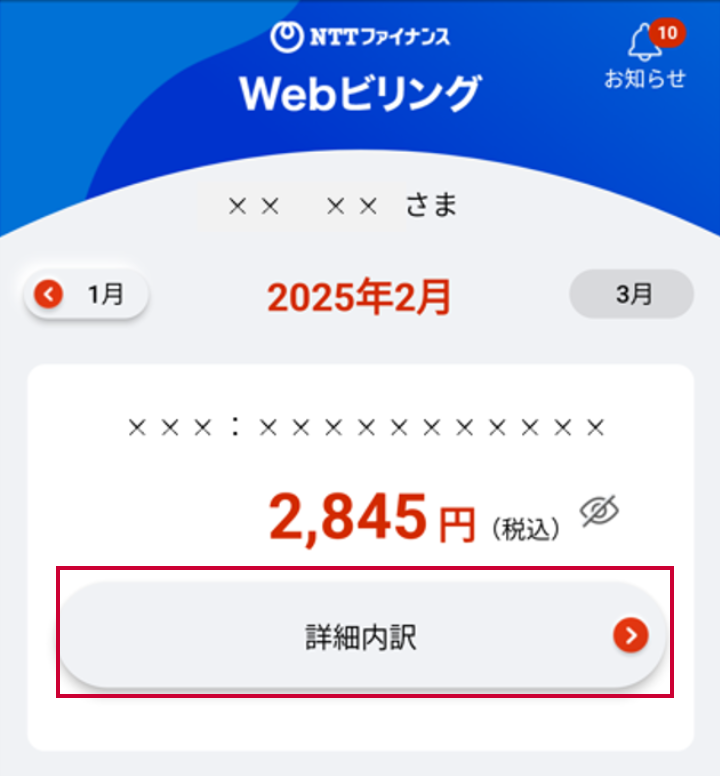720x776 pixels.
Task: Open 詳細内訳 billing details
Action: [x=364, y=635]
